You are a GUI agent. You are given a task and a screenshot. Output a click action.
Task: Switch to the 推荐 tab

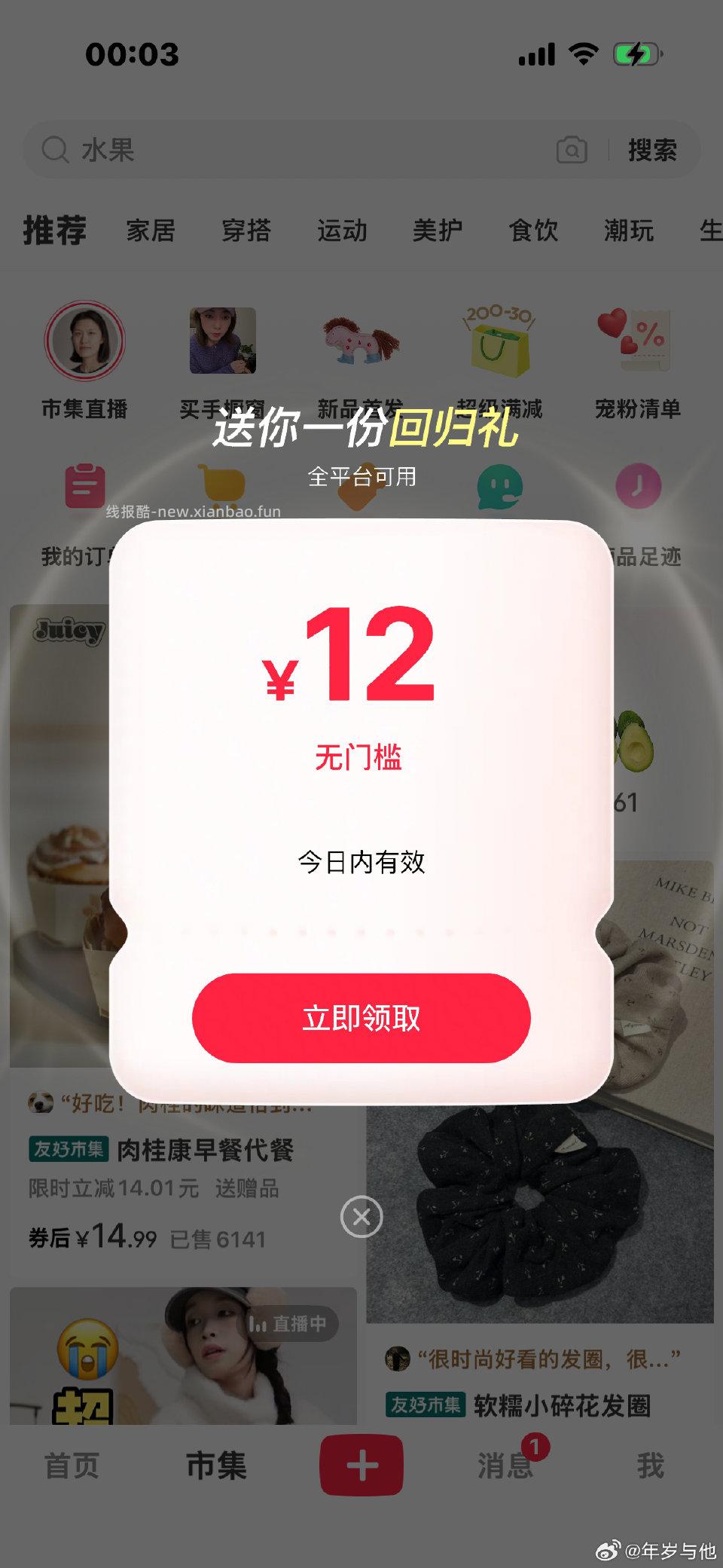[x=54, y=231]
